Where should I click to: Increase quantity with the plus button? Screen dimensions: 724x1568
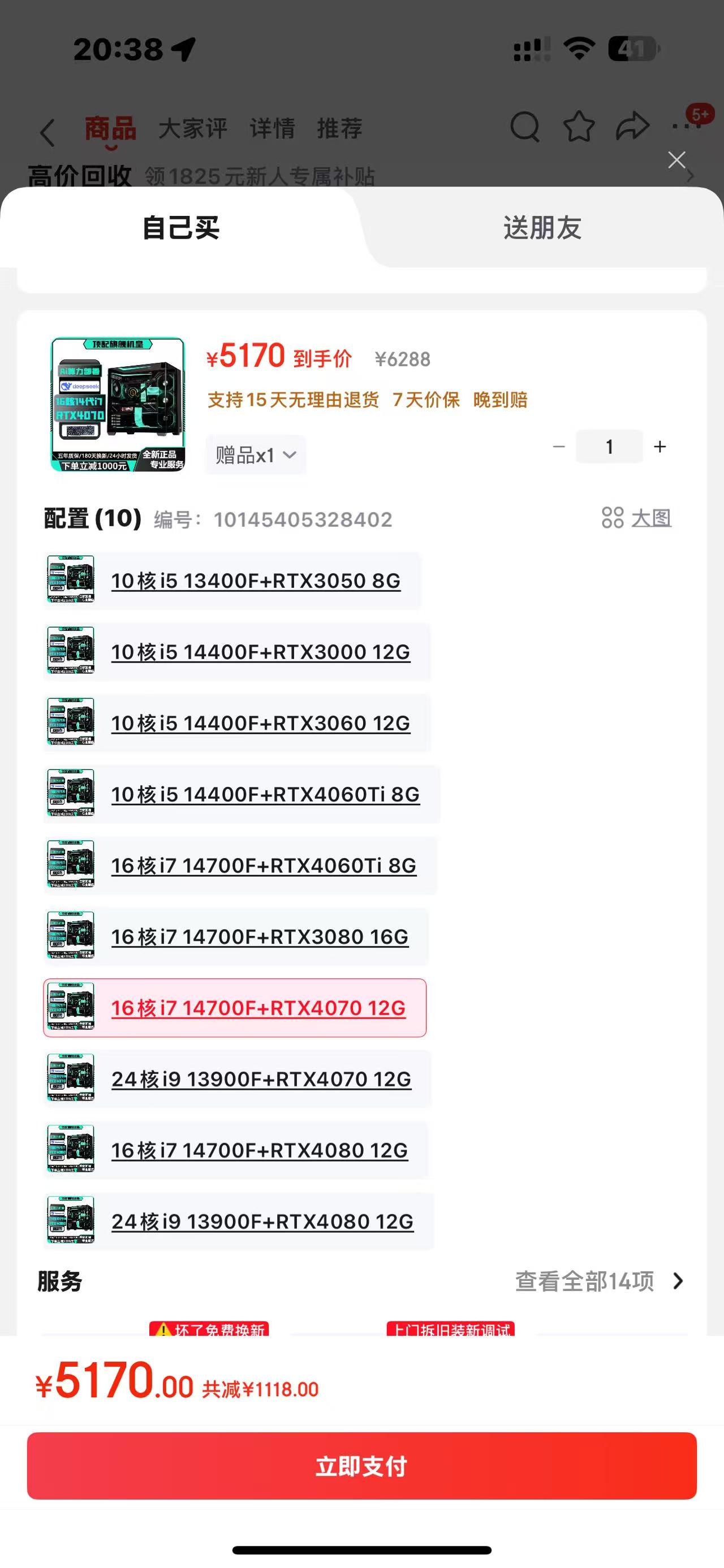click(x=660, y=447)
